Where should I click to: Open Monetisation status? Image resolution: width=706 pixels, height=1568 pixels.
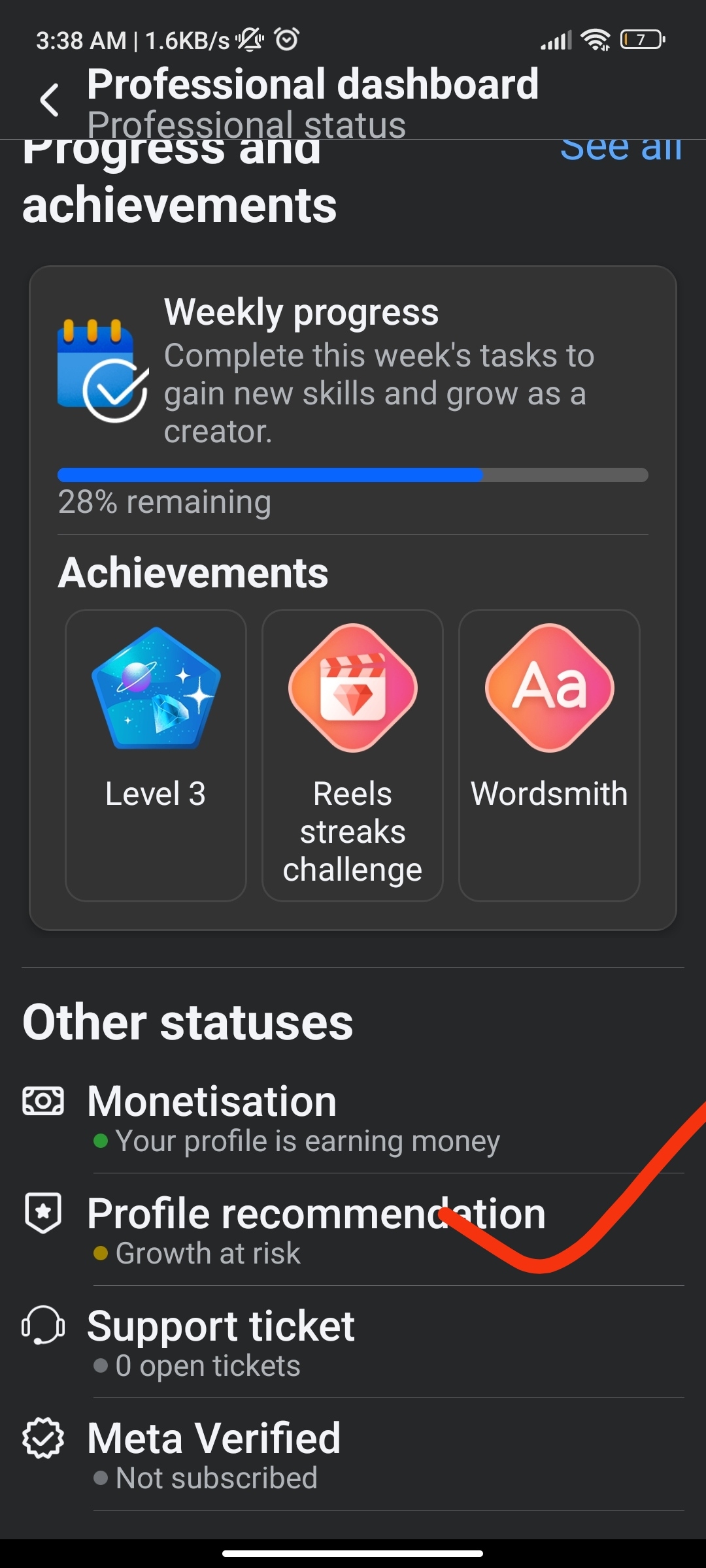pos(353,1117)
